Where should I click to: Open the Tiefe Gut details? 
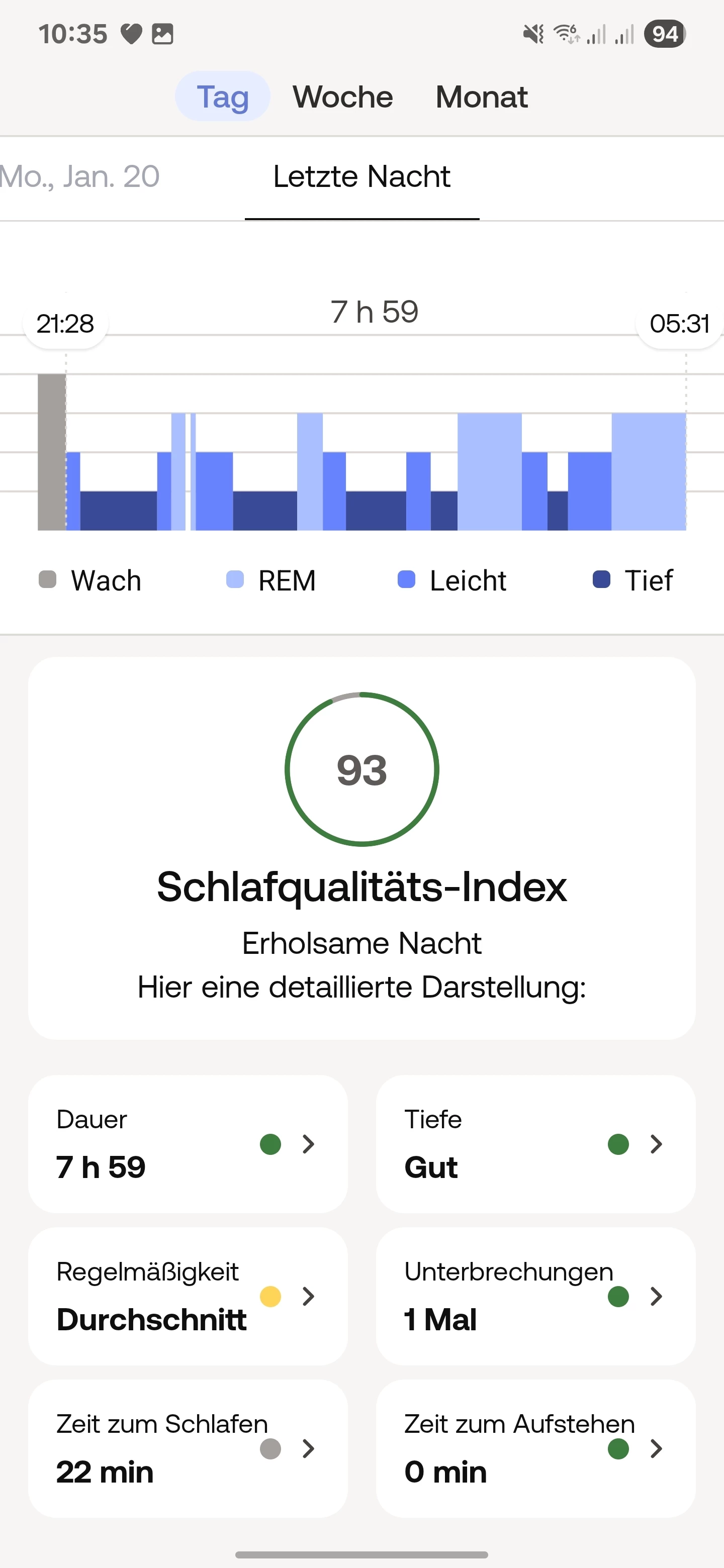535,1144
